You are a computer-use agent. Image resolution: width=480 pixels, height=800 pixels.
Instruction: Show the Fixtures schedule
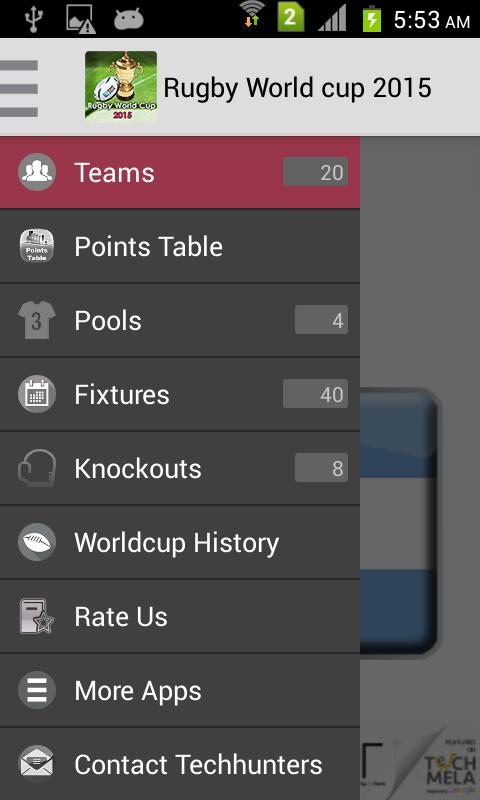point(180,394)
